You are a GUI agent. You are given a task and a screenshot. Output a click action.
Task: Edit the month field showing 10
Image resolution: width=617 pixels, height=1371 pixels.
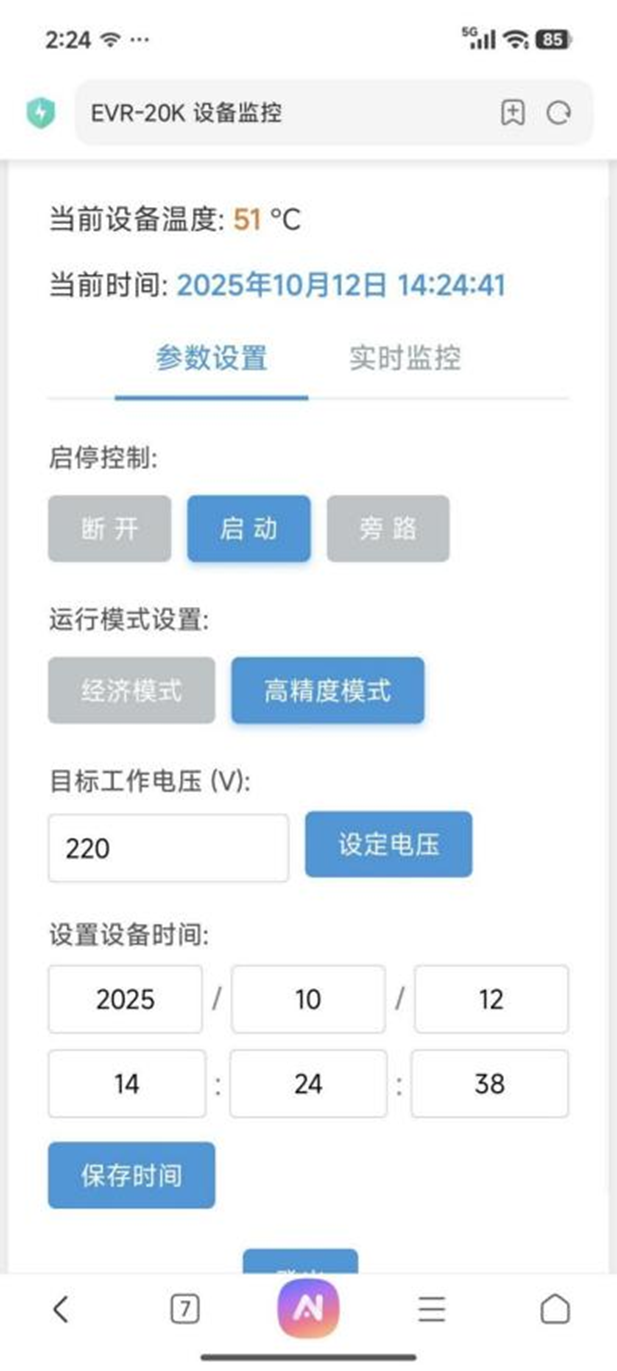[x=308, y=999]
